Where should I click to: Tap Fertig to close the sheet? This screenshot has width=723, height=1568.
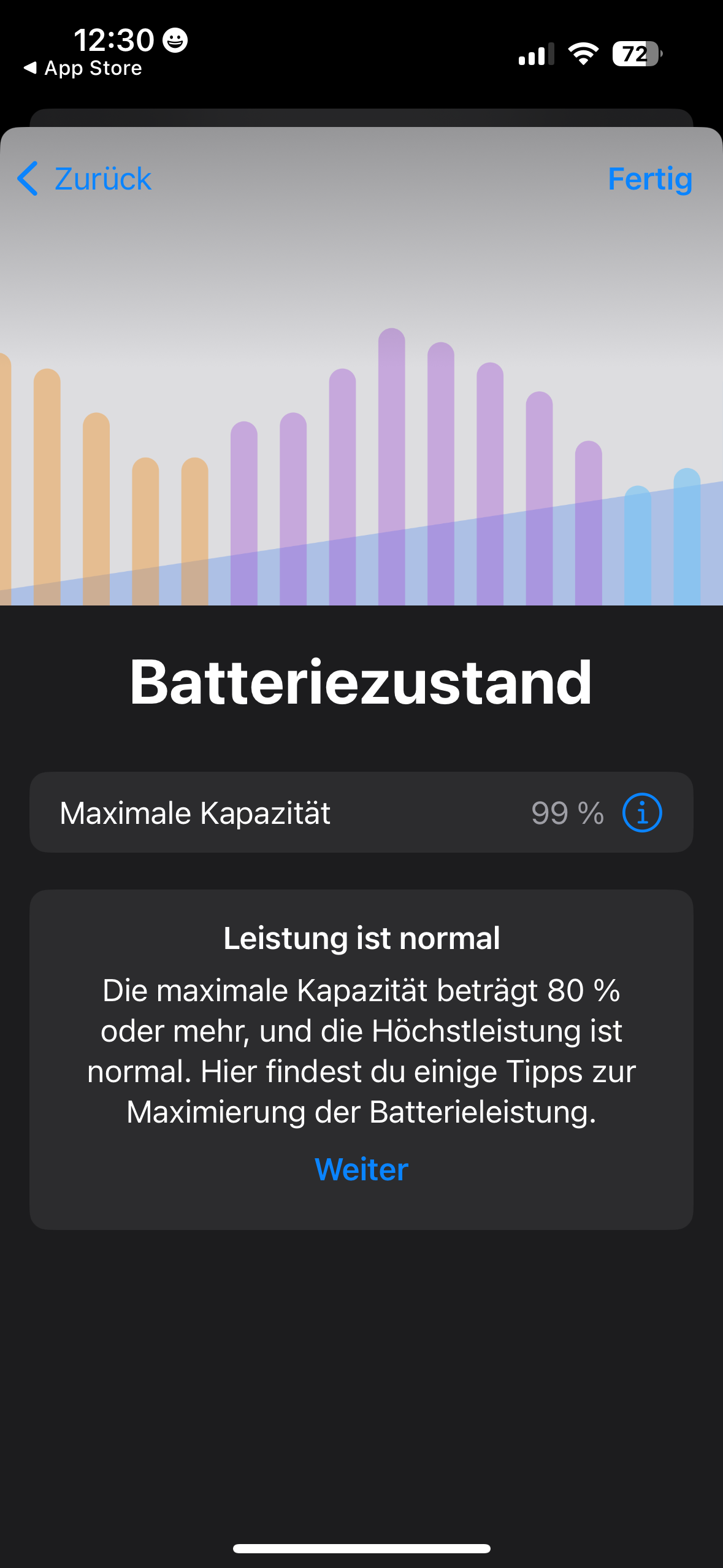click(649, 179)
